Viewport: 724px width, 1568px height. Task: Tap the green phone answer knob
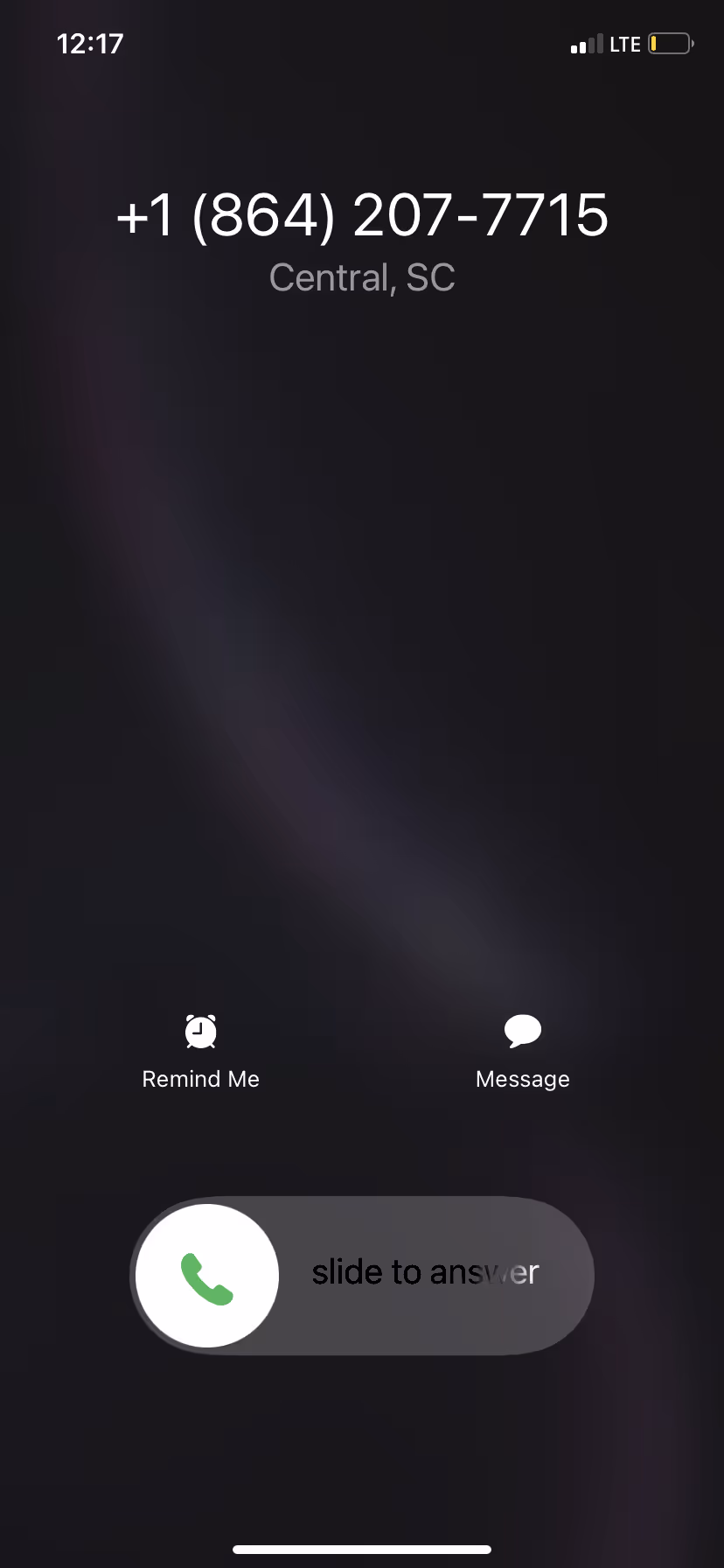click(207, 1276)
